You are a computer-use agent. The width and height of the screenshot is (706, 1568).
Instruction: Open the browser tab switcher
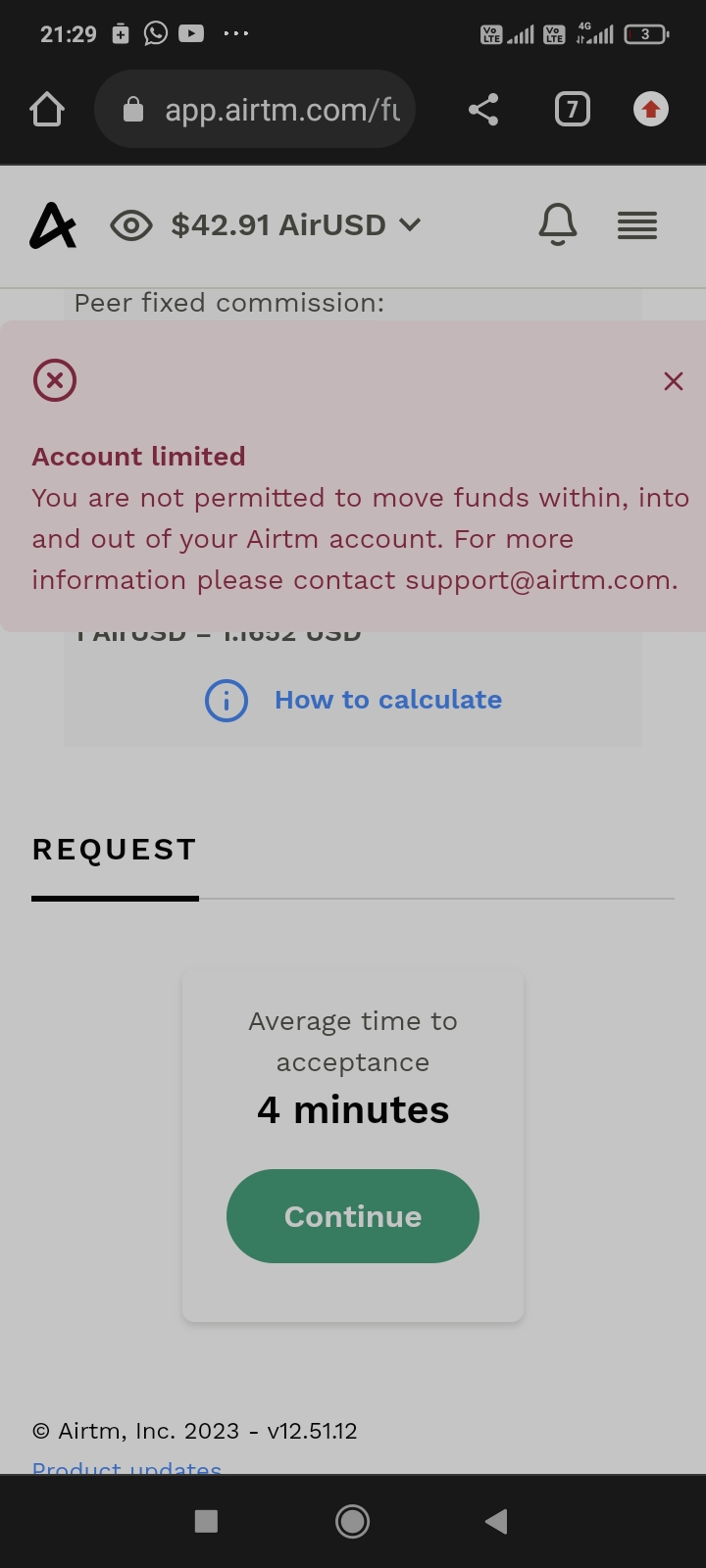tap(572, 110)
